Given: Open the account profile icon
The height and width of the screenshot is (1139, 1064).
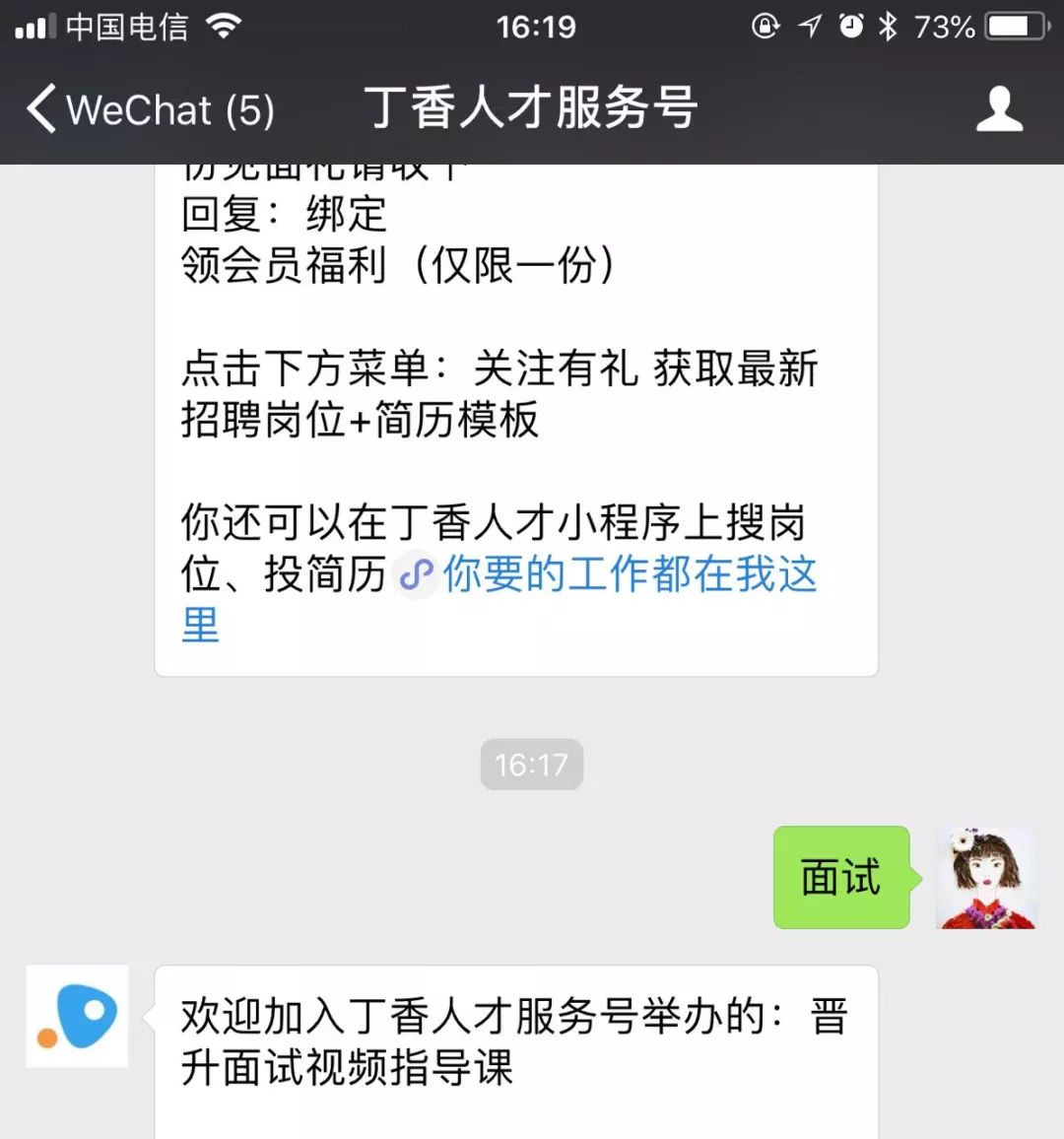Looking at the screenshot, I should pyautogui.click(x=999, y=108).
